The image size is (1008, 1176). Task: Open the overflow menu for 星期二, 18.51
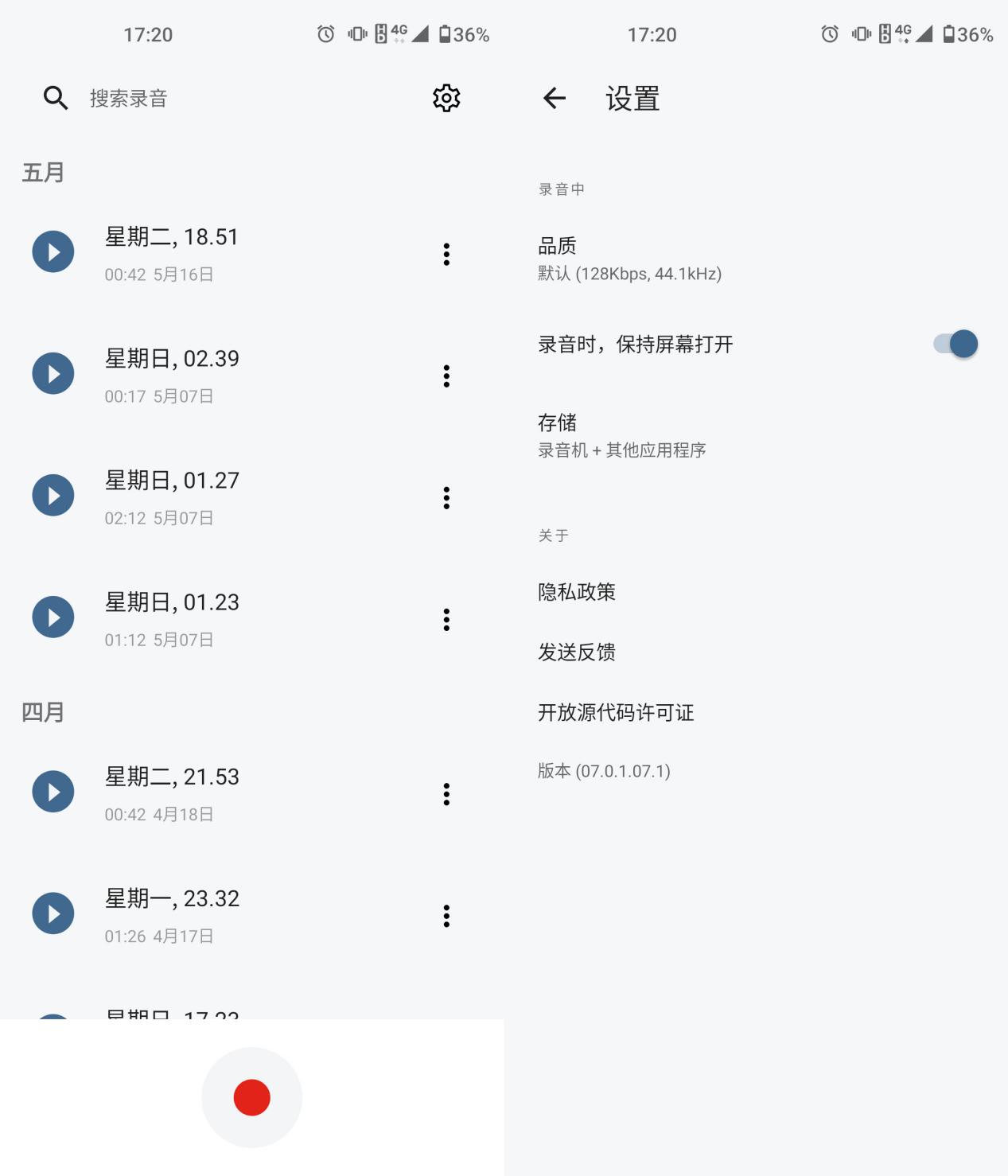[446, 254]
